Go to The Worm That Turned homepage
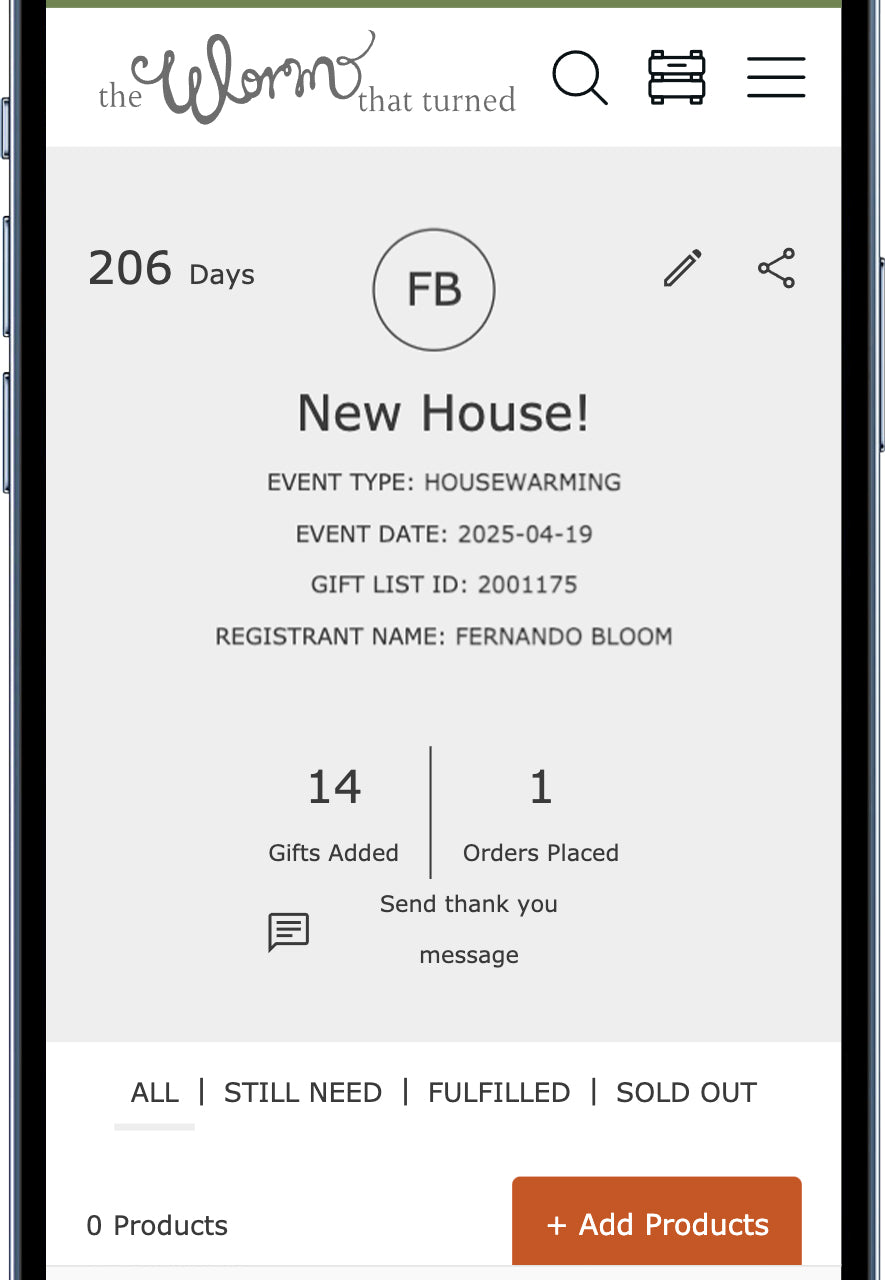The width and height of the screenshot is (885, 1280). pos(306,80)
